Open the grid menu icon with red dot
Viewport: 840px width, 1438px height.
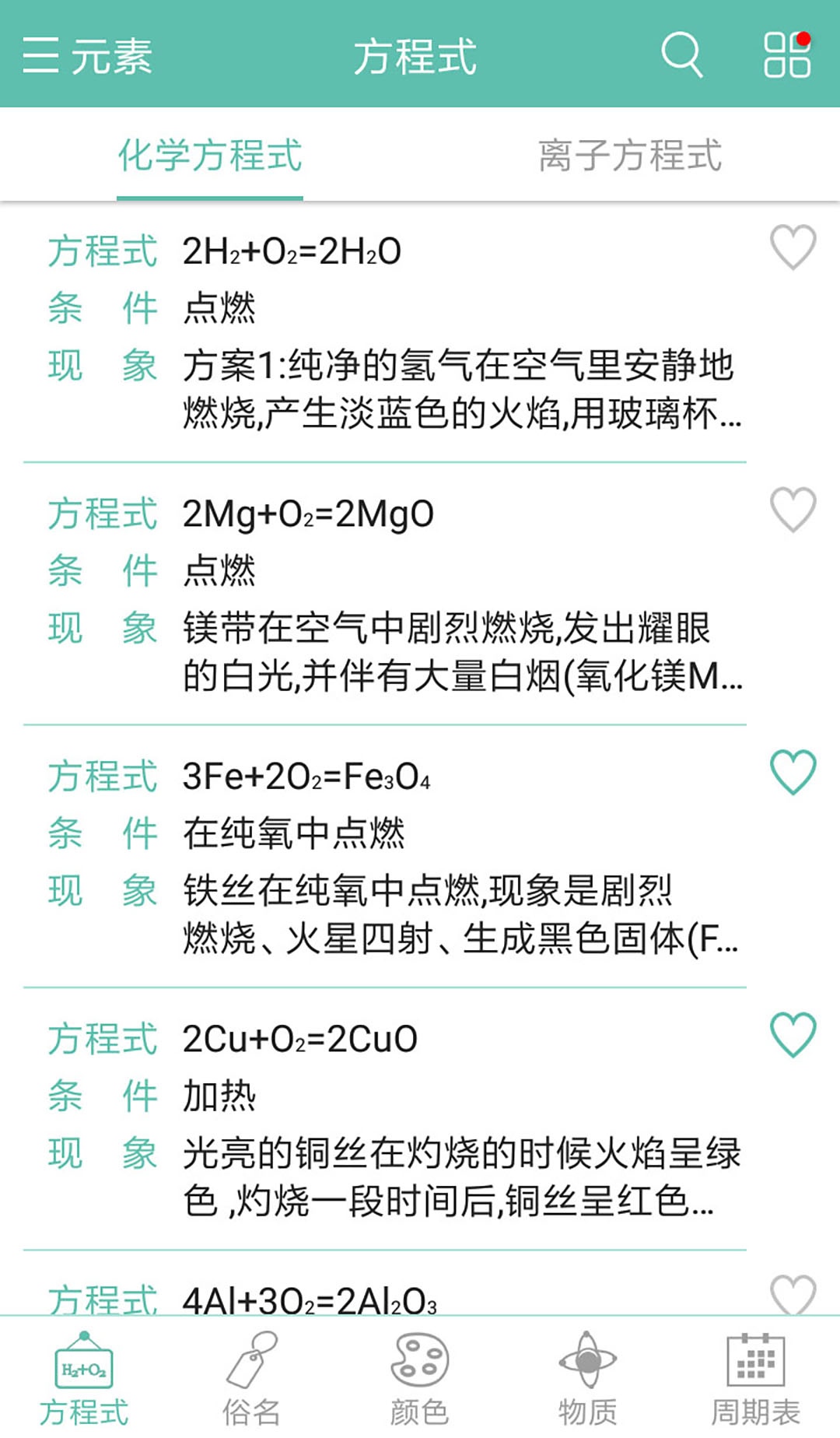tap(787, 54)
